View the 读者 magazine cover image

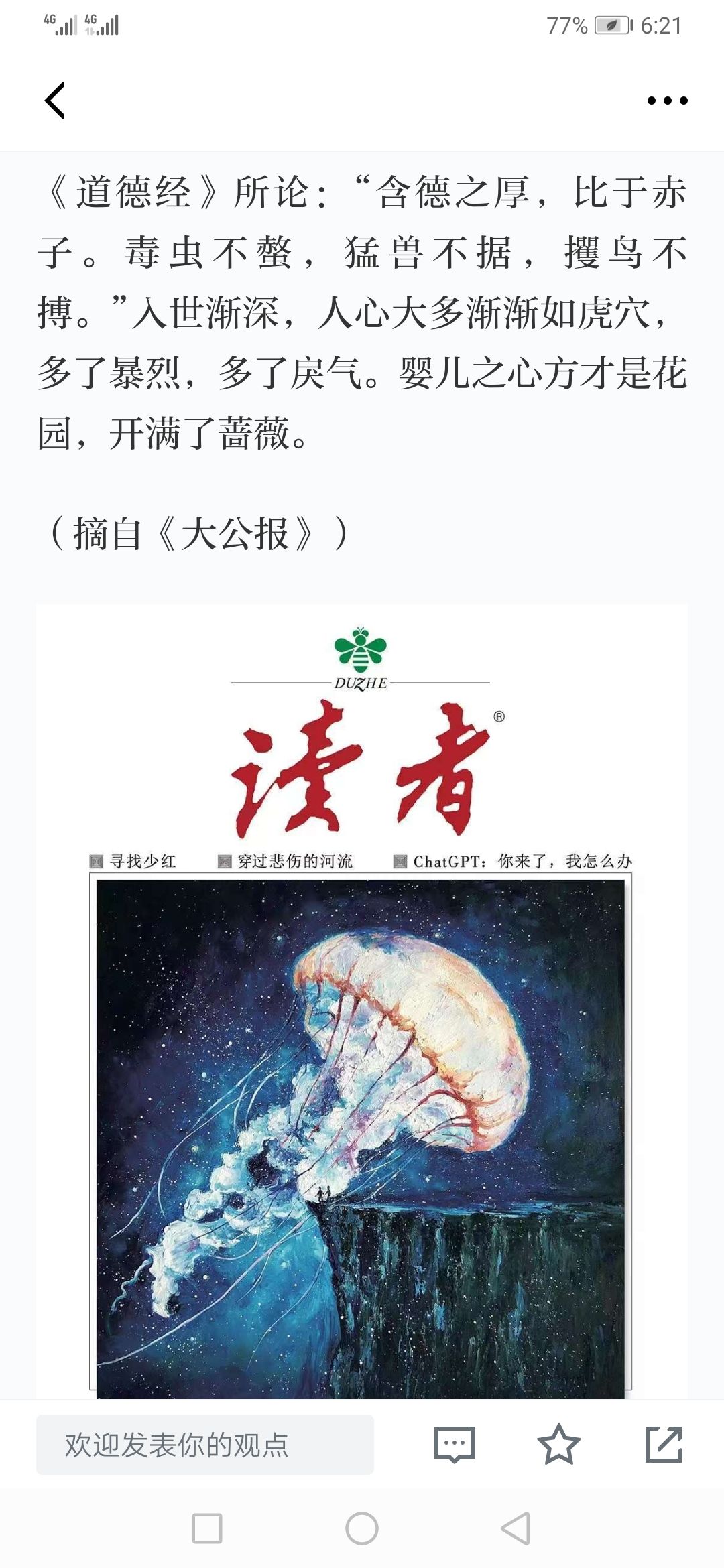click(362, 1002)
